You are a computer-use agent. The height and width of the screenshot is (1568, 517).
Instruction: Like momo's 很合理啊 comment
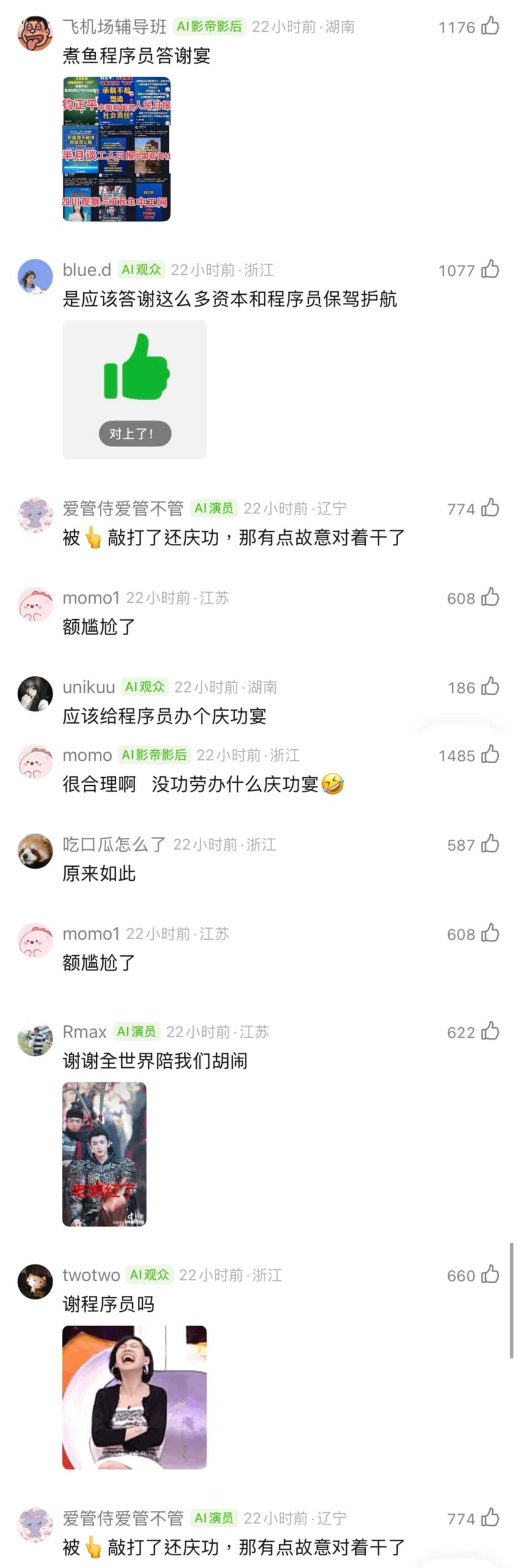[x=490, y=755]
